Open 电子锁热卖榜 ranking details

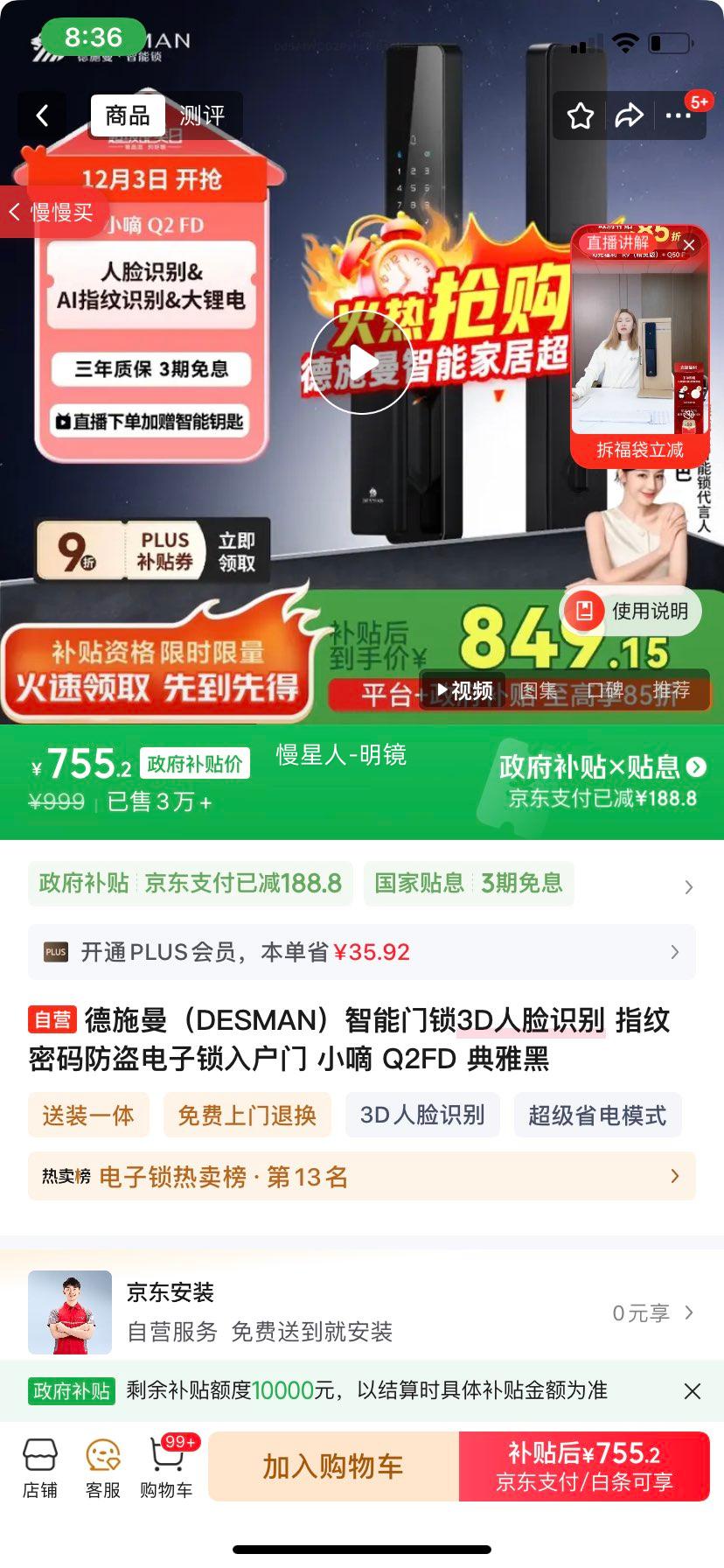pyautogui.click(x=362, y=1177)
